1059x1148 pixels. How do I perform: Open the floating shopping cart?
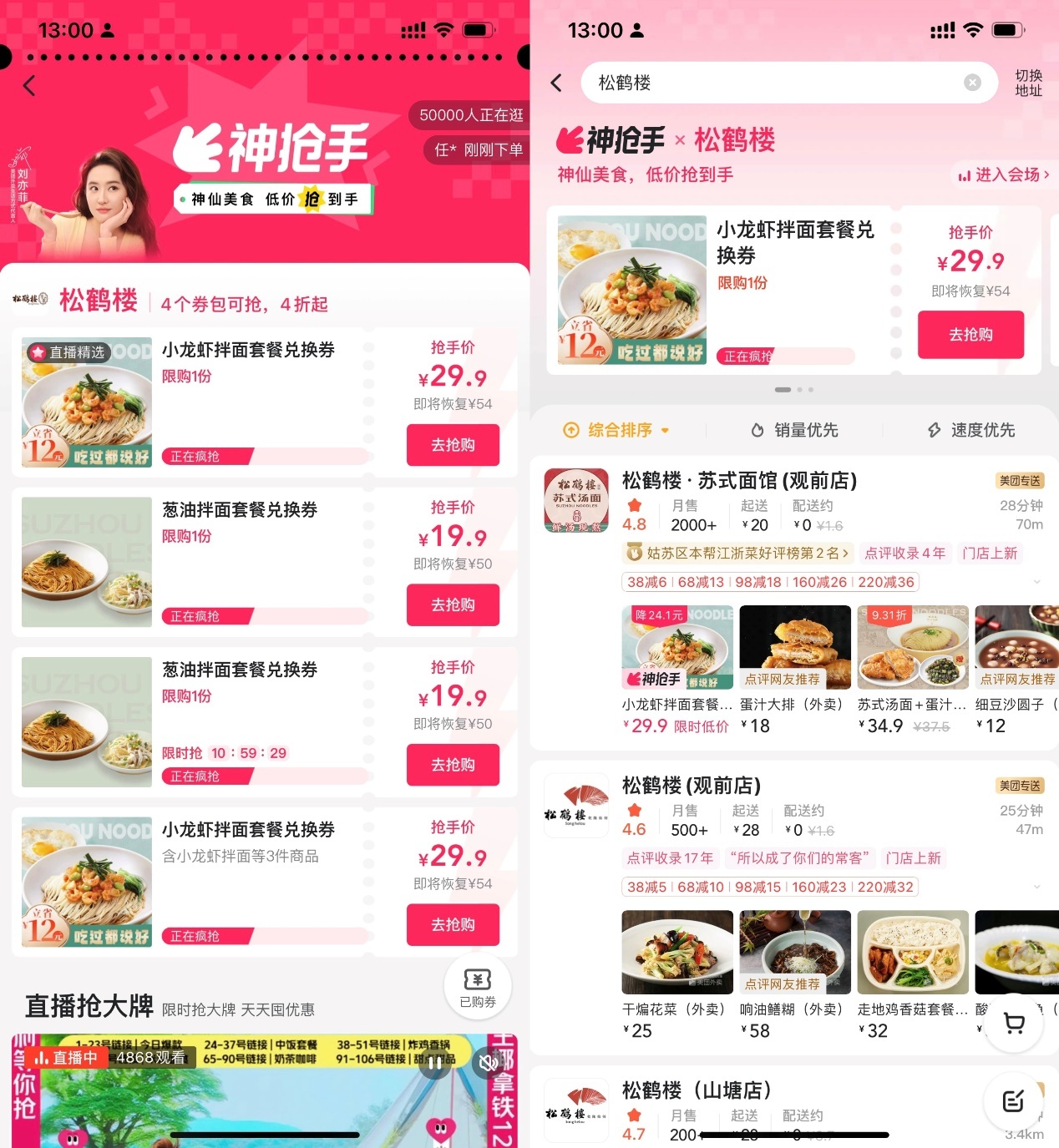coord(1014,1024)
